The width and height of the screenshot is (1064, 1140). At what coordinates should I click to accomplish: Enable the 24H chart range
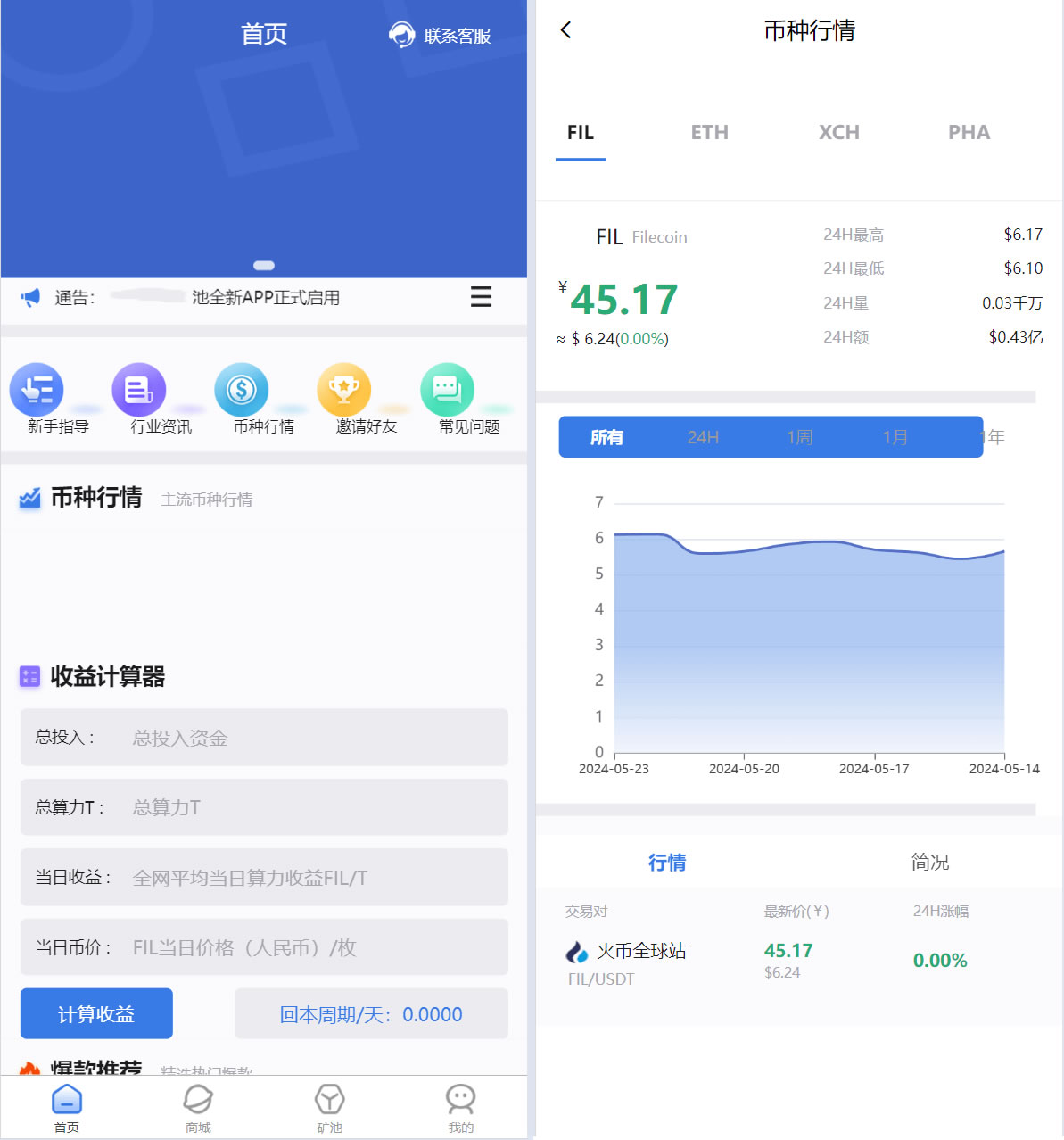[702, 437]
